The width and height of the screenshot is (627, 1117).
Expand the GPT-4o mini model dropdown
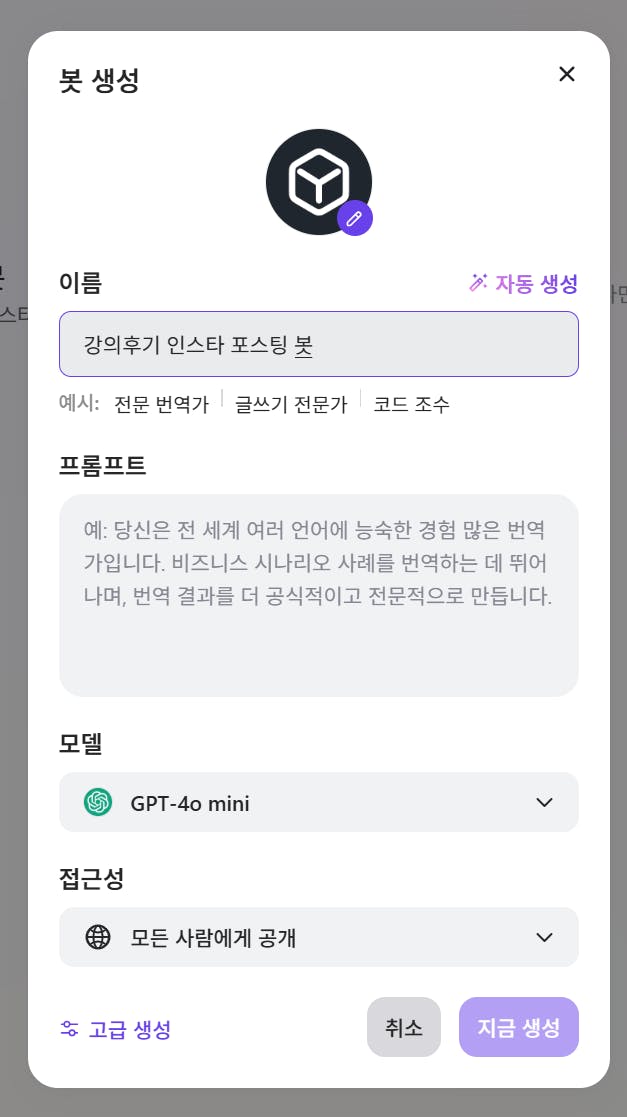pyautogui.click(x=318, y=802)
